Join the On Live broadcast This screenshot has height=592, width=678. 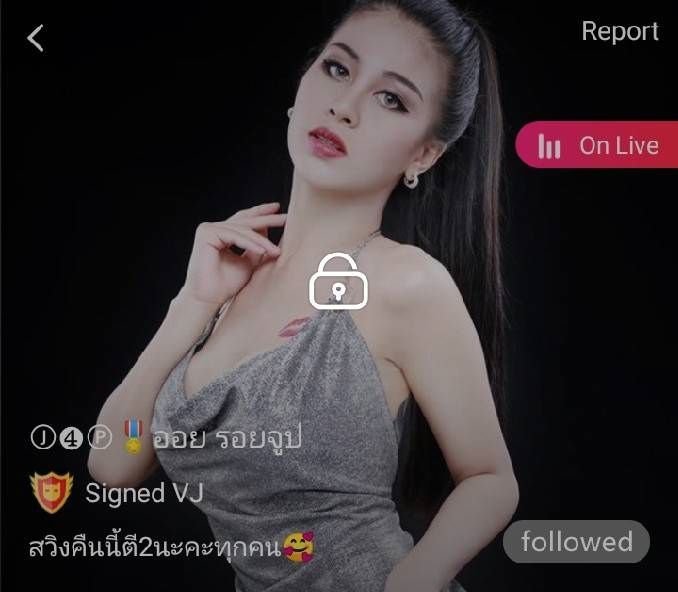click(598, 146)
